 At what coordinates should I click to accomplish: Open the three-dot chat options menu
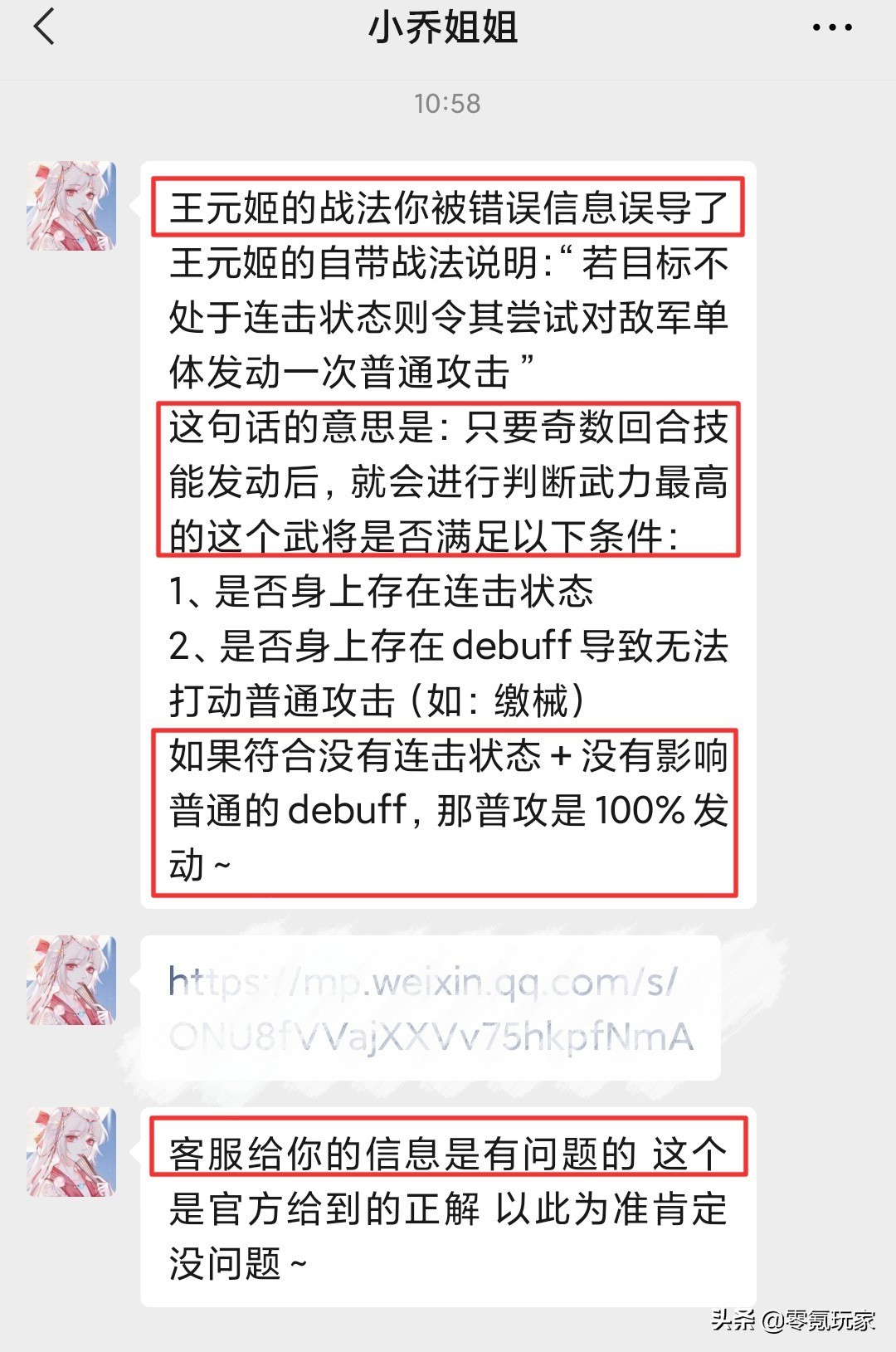tap(831, 28)
